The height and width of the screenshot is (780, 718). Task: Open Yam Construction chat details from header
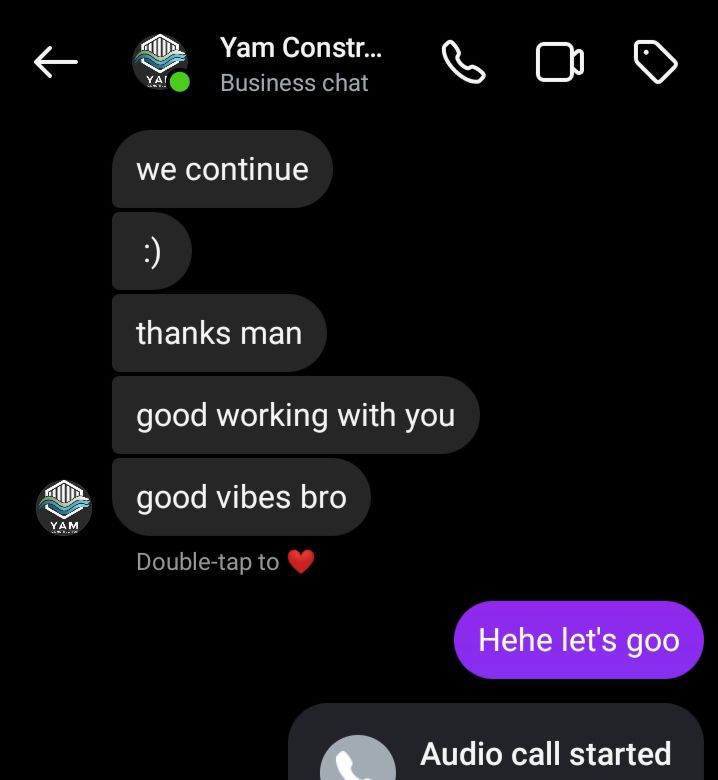pos(300,63)
